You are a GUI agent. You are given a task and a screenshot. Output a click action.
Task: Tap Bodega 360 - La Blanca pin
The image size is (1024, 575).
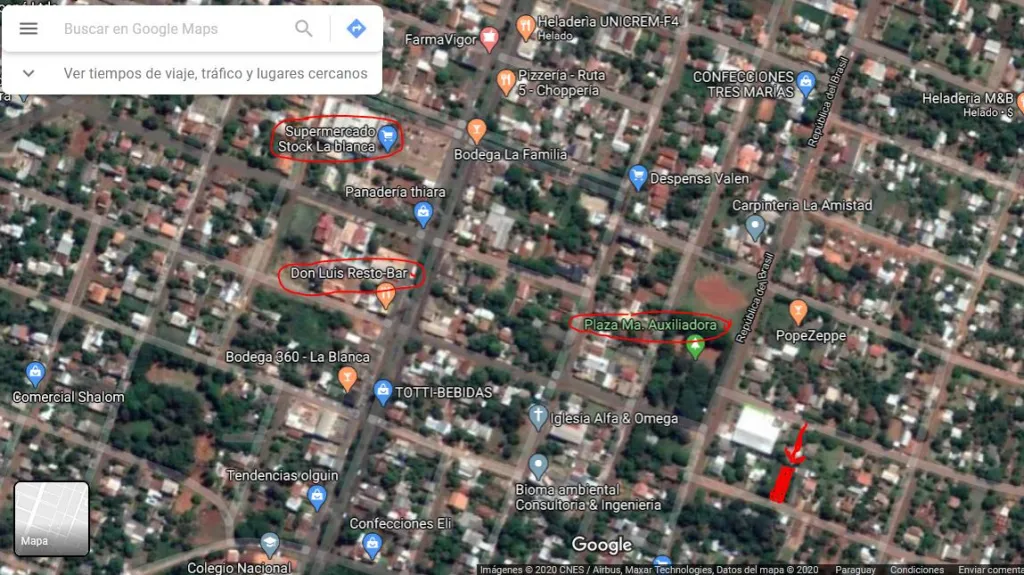347,378
